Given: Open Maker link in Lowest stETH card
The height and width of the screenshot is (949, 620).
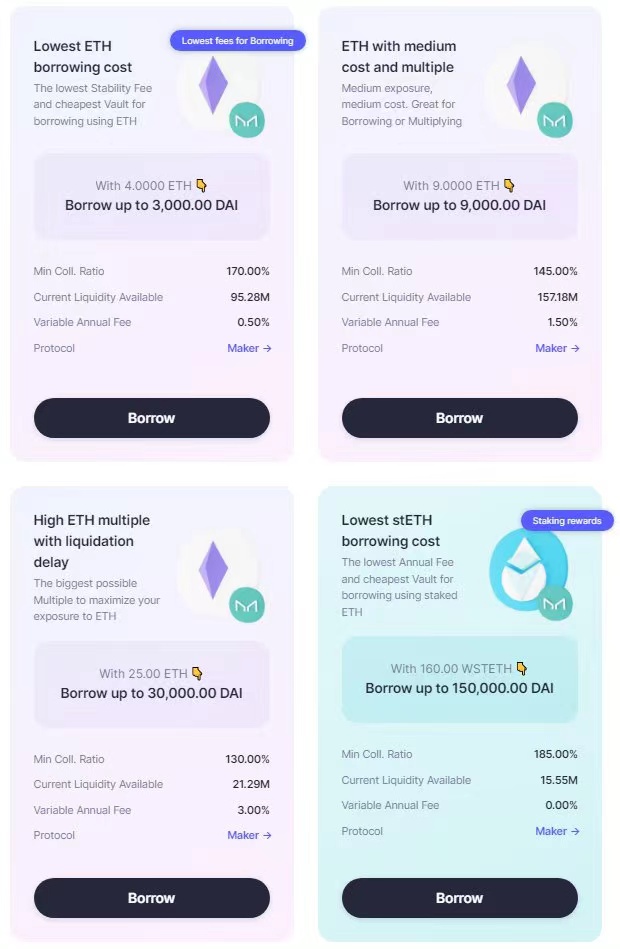Looking at the screenshot, I should (557, 831).
